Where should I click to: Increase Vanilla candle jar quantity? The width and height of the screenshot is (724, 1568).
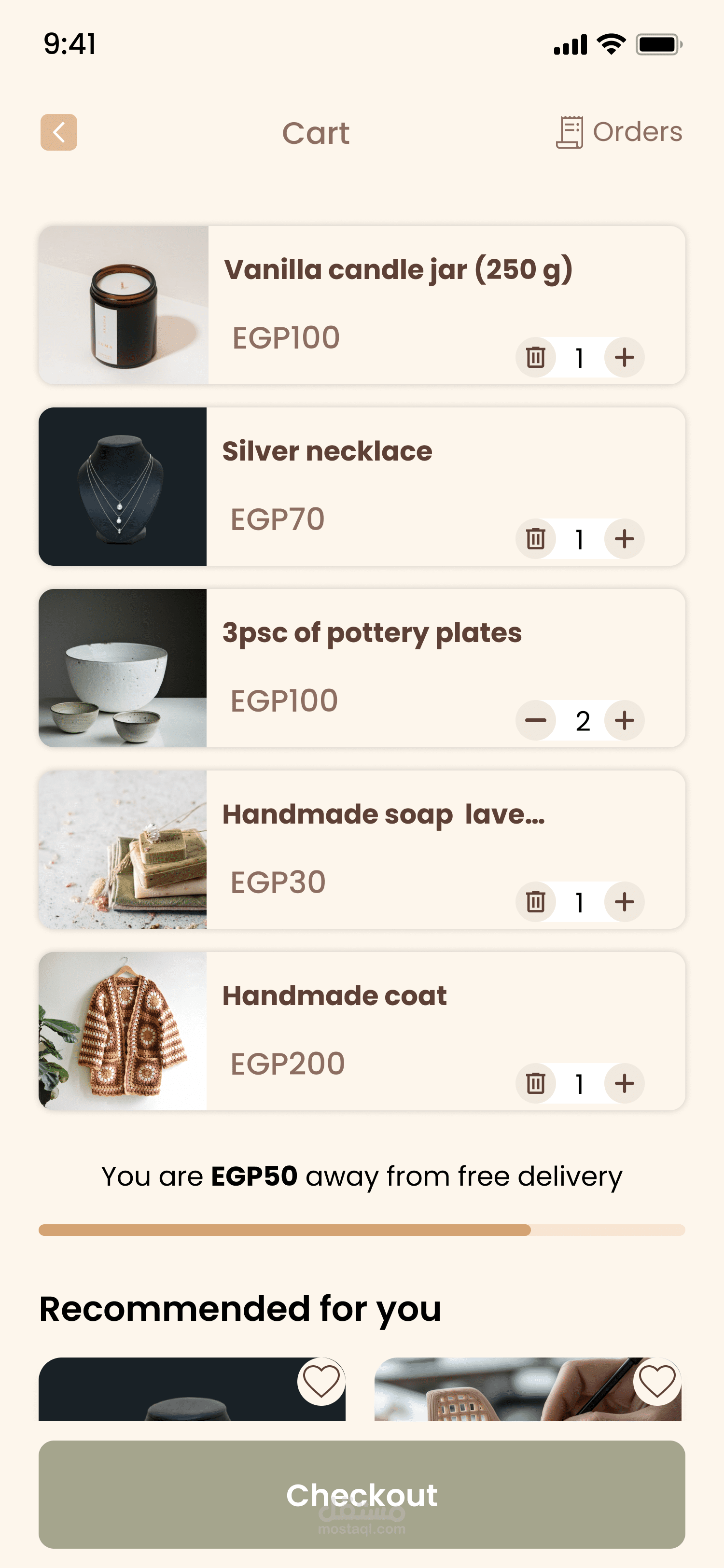click(624, 357)
